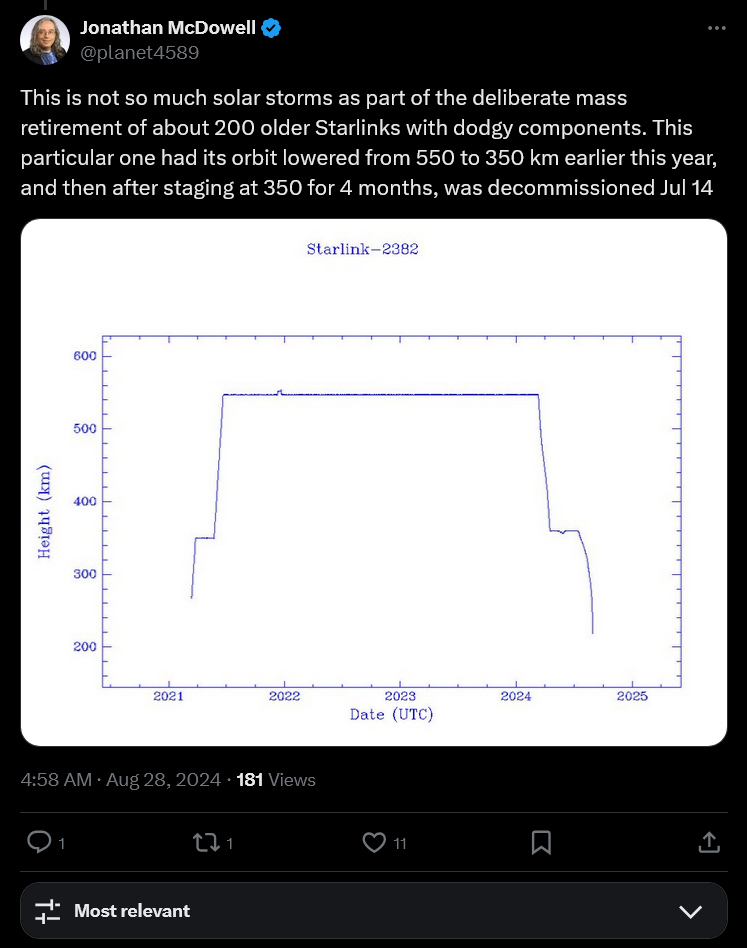Open @planet4589 profile handle
747x948 pixels.
[x=139, y=53]
